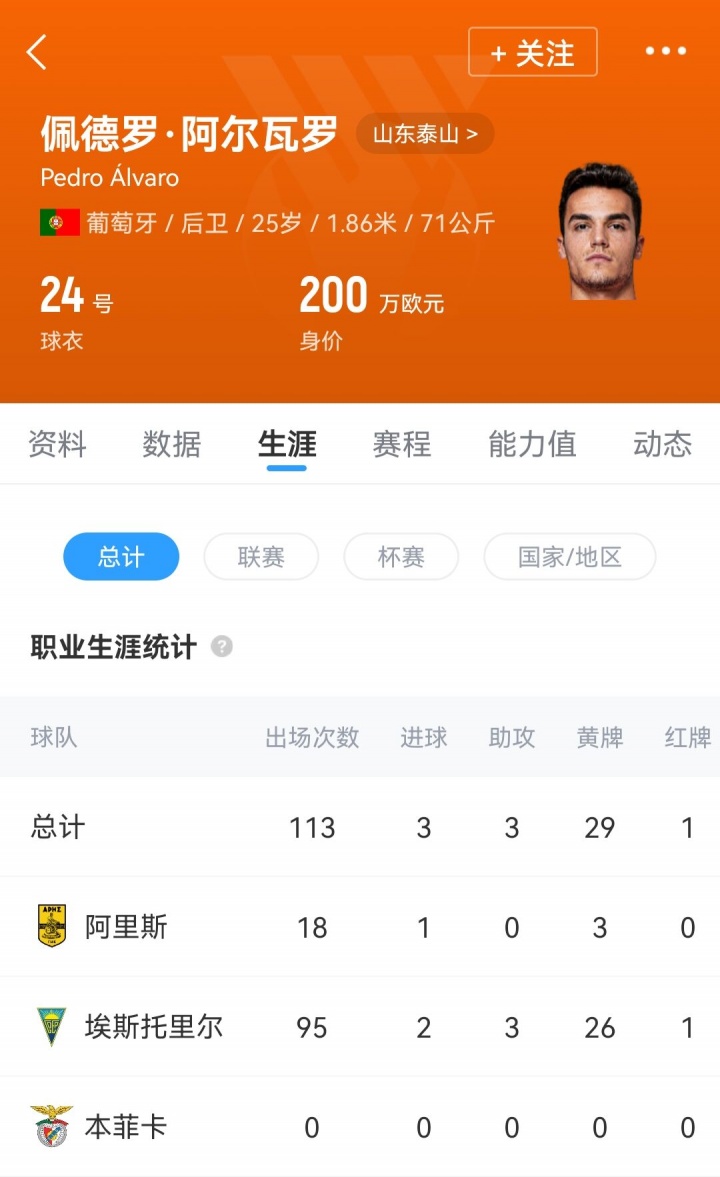720x1177 pixels.
Task: Open the 赛程 tab
Action: [x=400, y=444]
